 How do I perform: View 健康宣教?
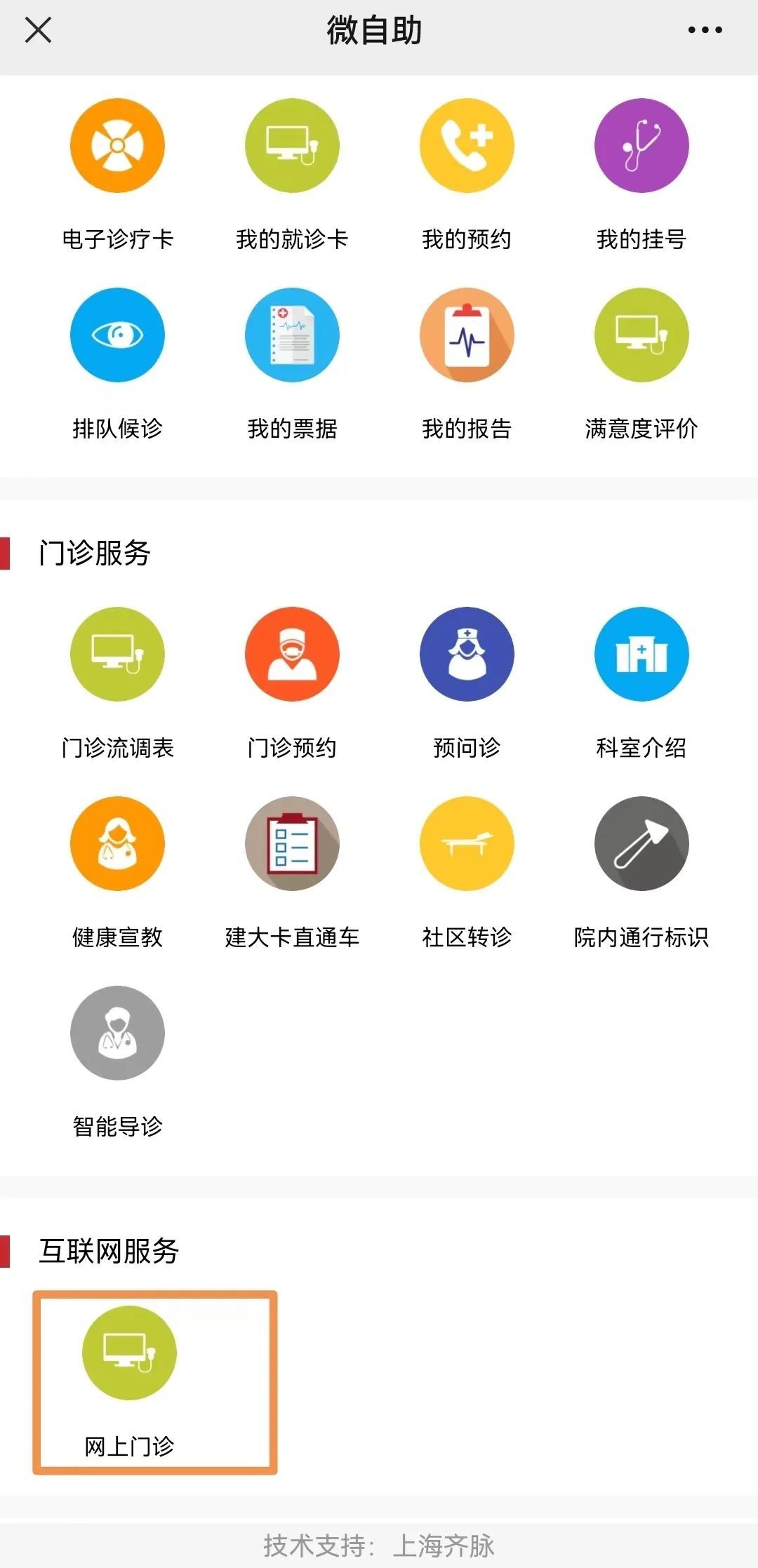coord(117,844)
